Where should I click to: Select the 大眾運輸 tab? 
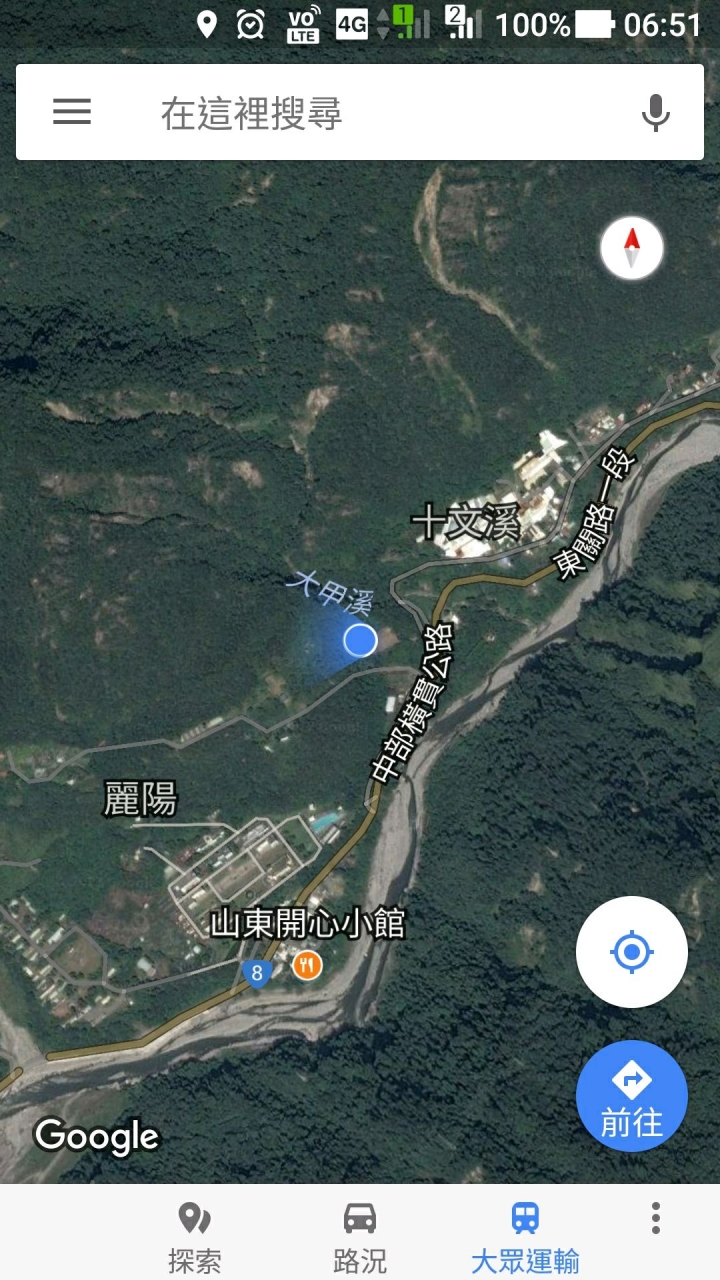pos(525,1236)
